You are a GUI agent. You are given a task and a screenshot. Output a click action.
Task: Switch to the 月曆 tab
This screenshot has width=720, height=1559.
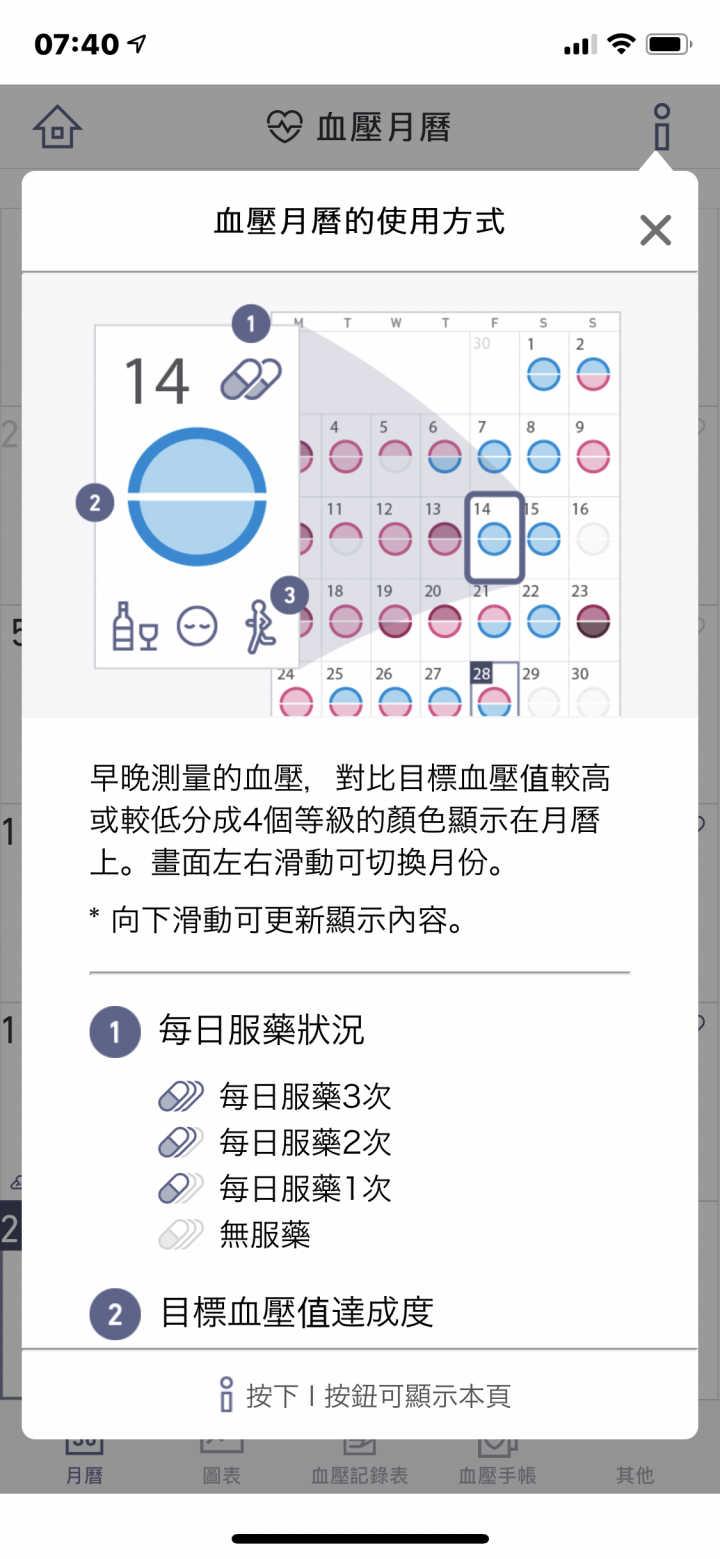click(84, 1462)
